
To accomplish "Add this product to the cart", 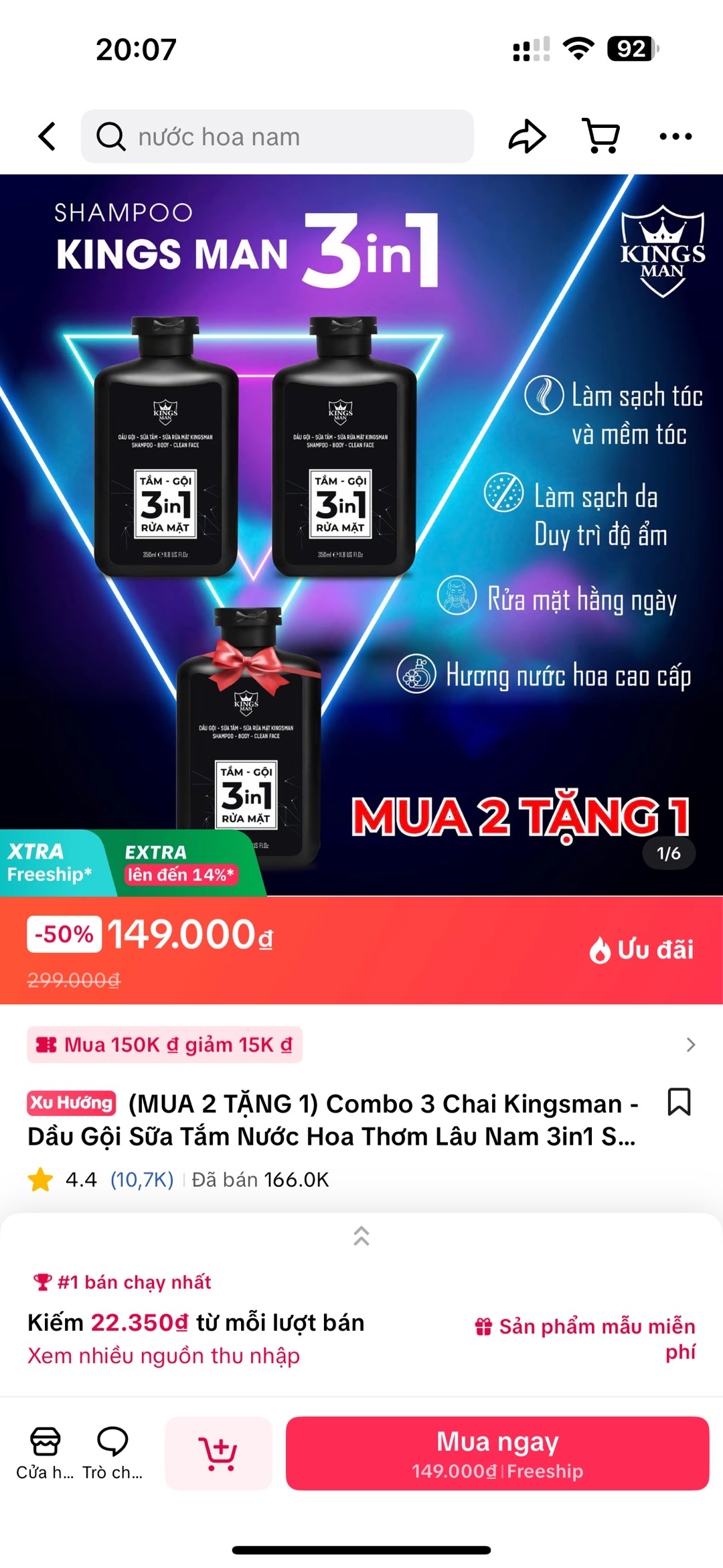I will [x=218, y=1453].
